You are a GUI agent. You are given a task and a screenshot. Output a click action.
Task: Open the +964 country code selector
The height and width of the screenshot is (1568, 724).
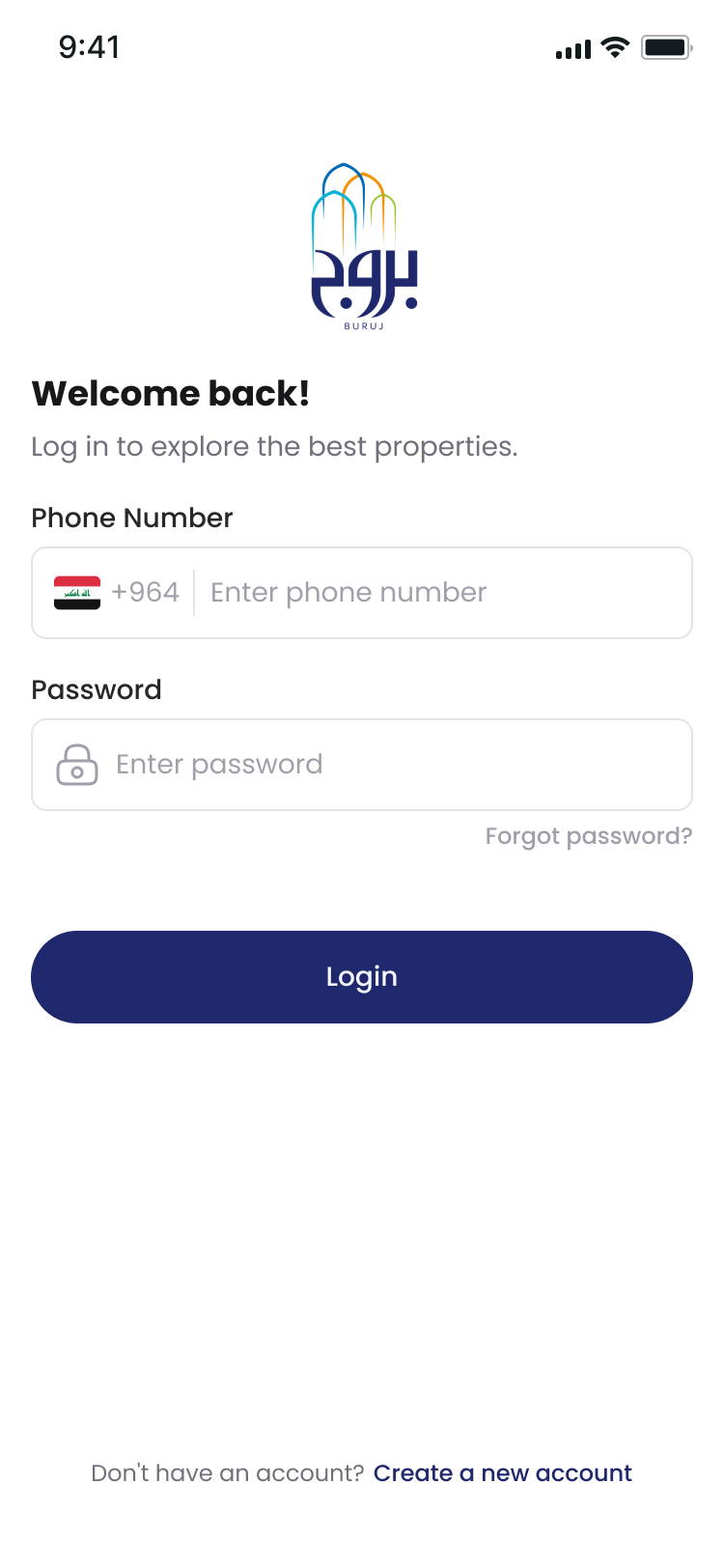[x=145, y=592]
